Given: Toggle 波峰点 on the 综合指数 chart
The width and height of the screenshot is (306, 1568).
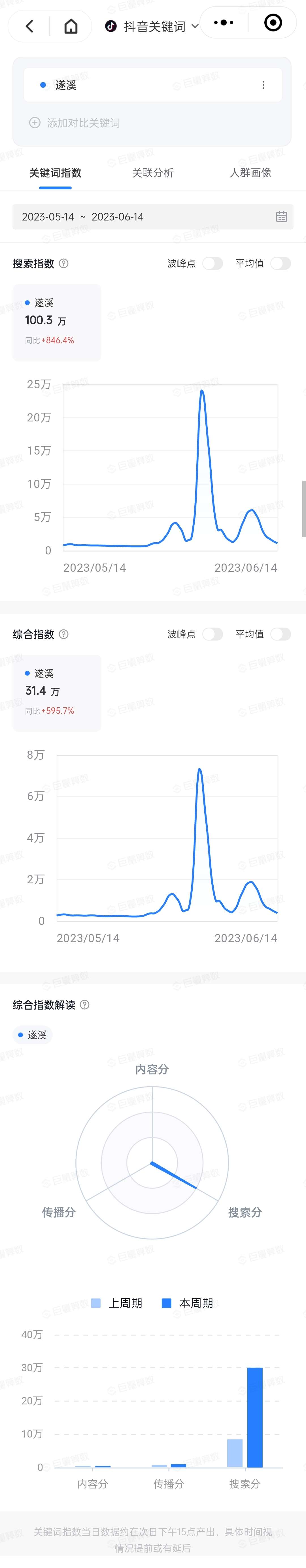Looking at the screenshot, I should click(212, 634).
